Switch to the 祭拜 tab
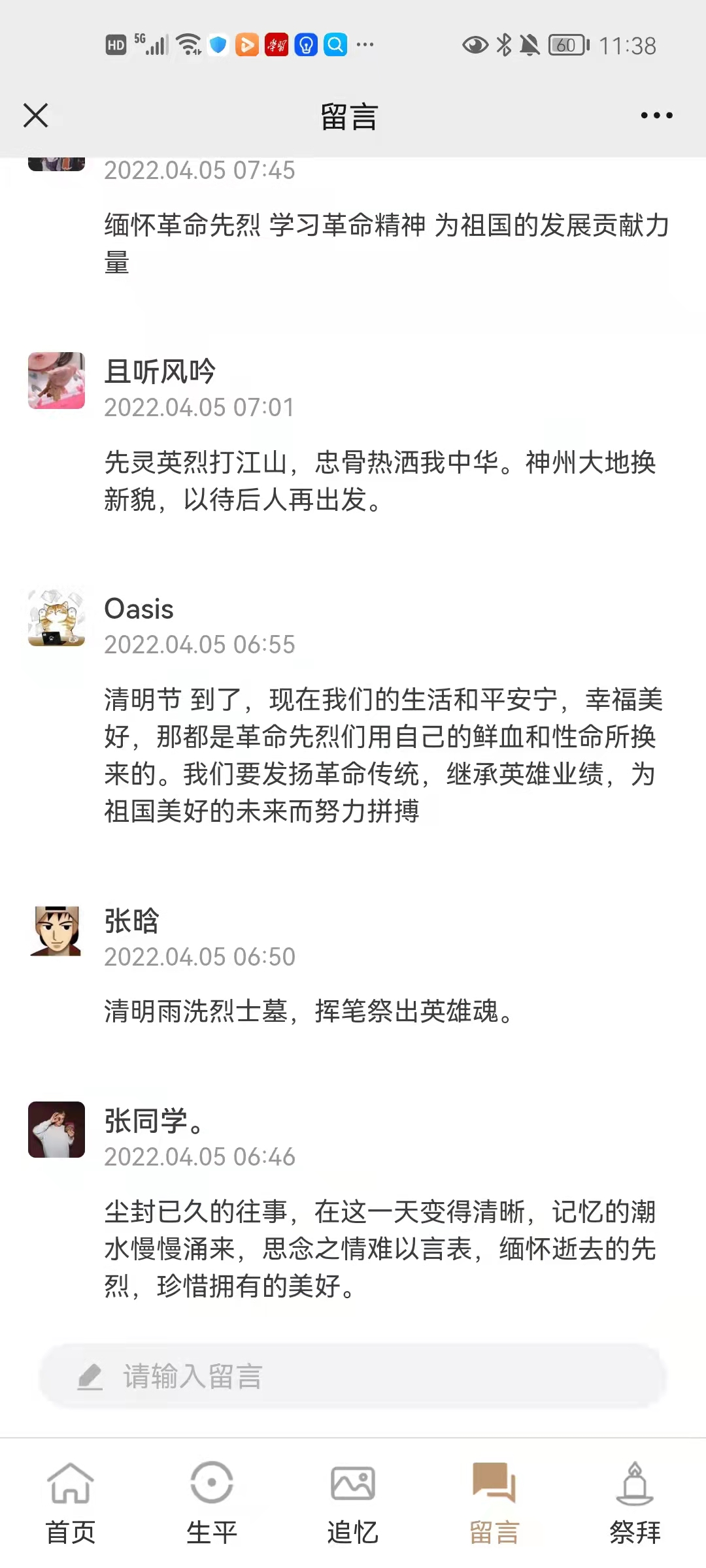 tap(635, 1503)
